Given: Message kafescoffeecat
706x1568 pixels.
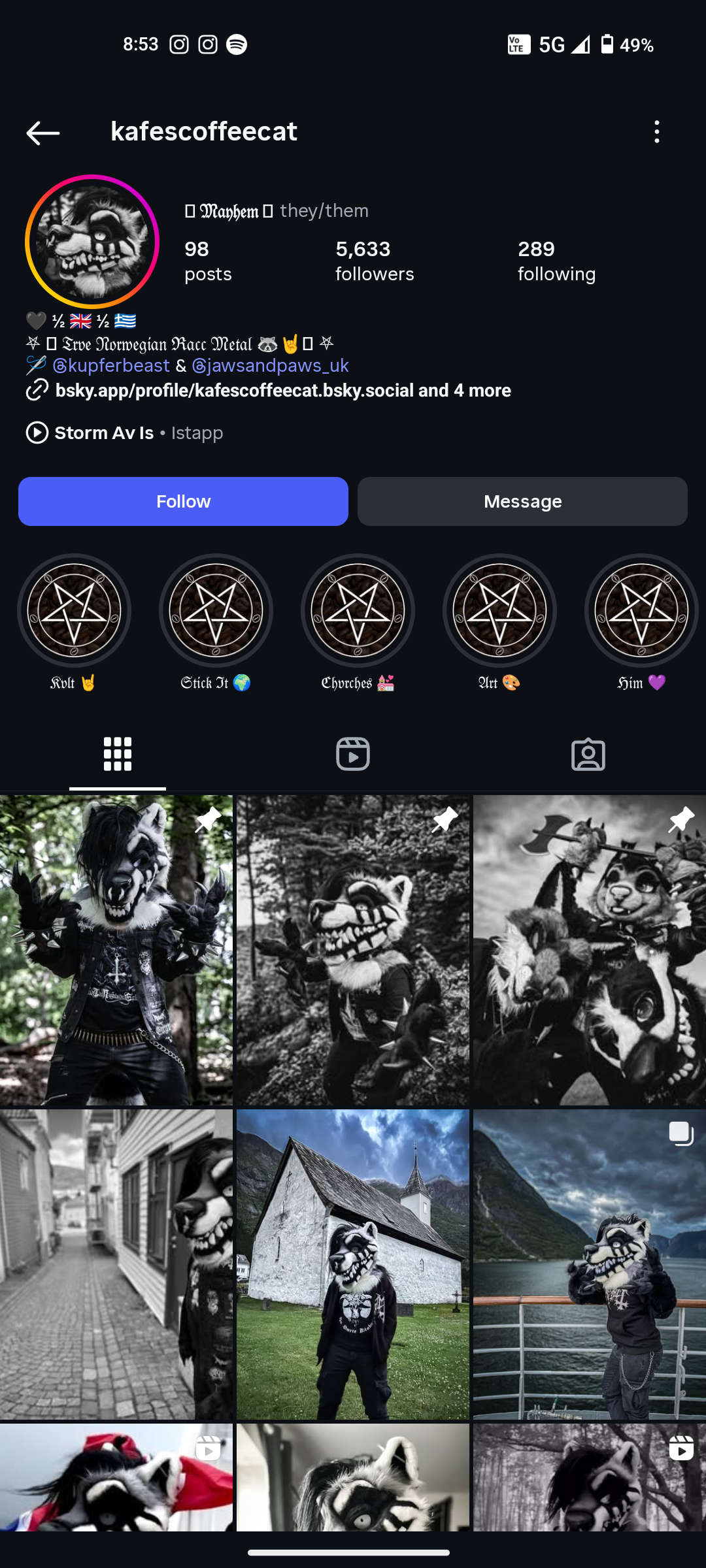Looking at the screenshot, I should click(522, 501).
